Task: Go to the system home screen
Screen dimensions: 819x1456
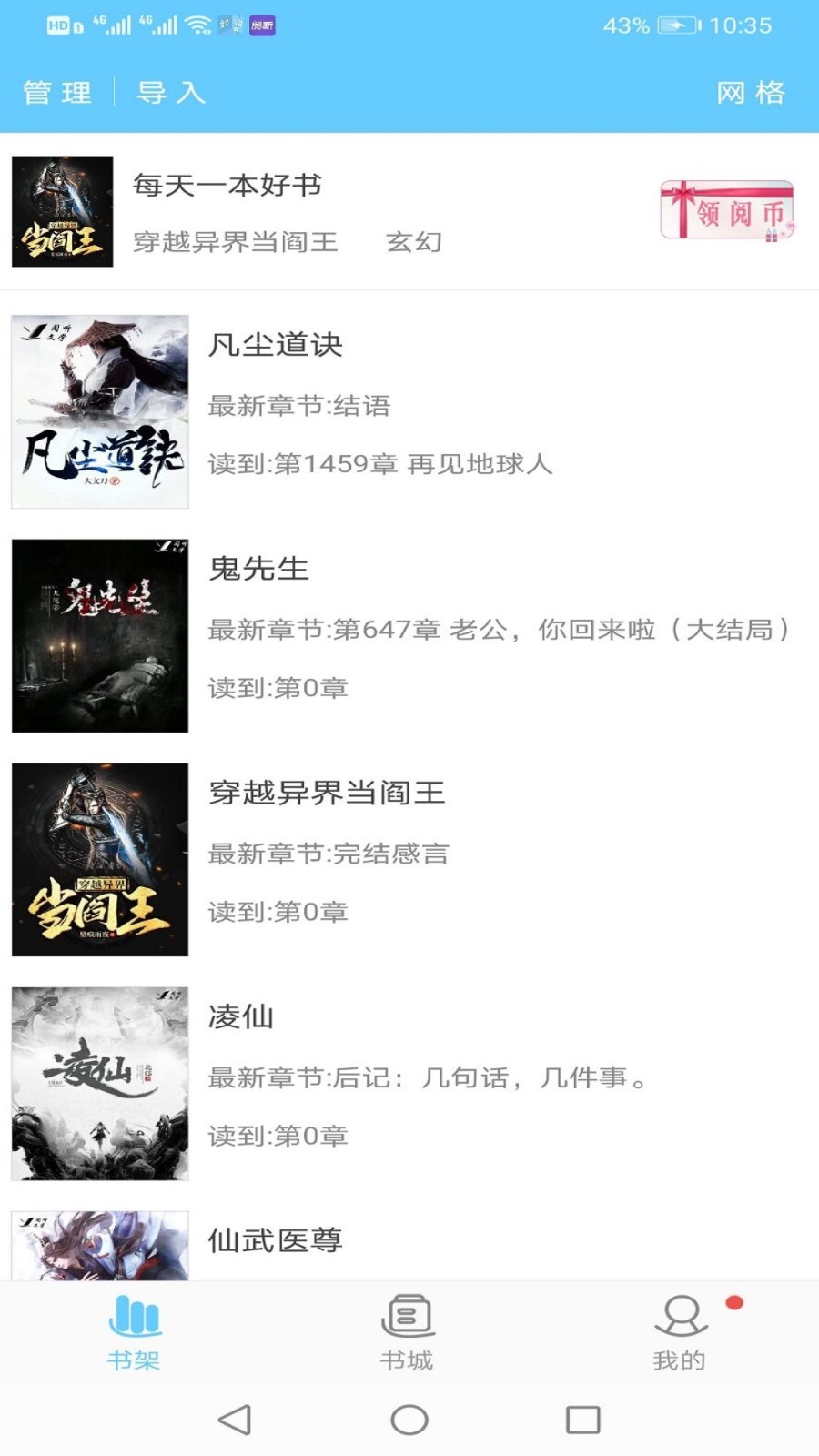Action: coord(409,1420)
